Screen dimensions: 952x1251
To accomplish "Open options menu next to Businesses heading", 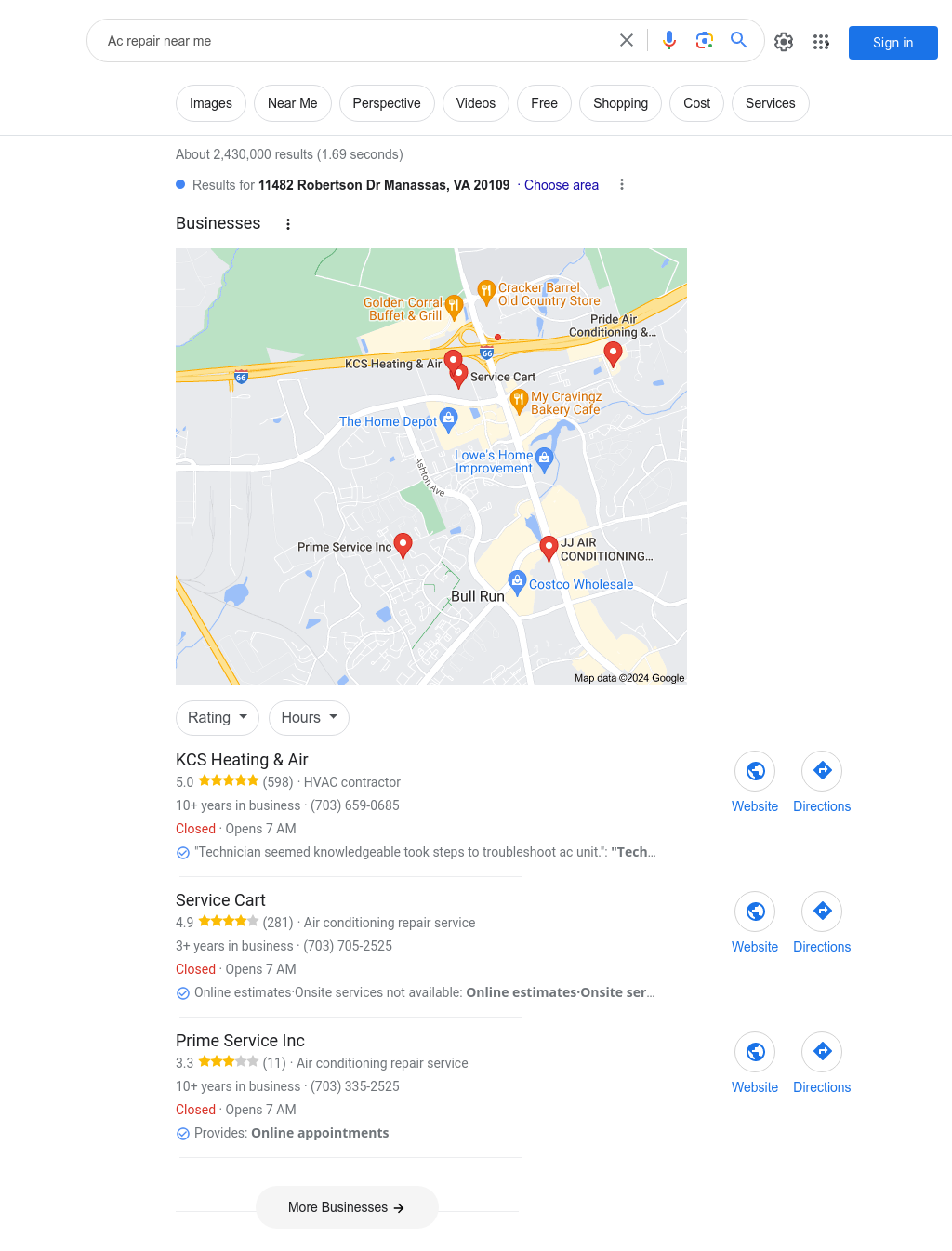I will point(288,224).
